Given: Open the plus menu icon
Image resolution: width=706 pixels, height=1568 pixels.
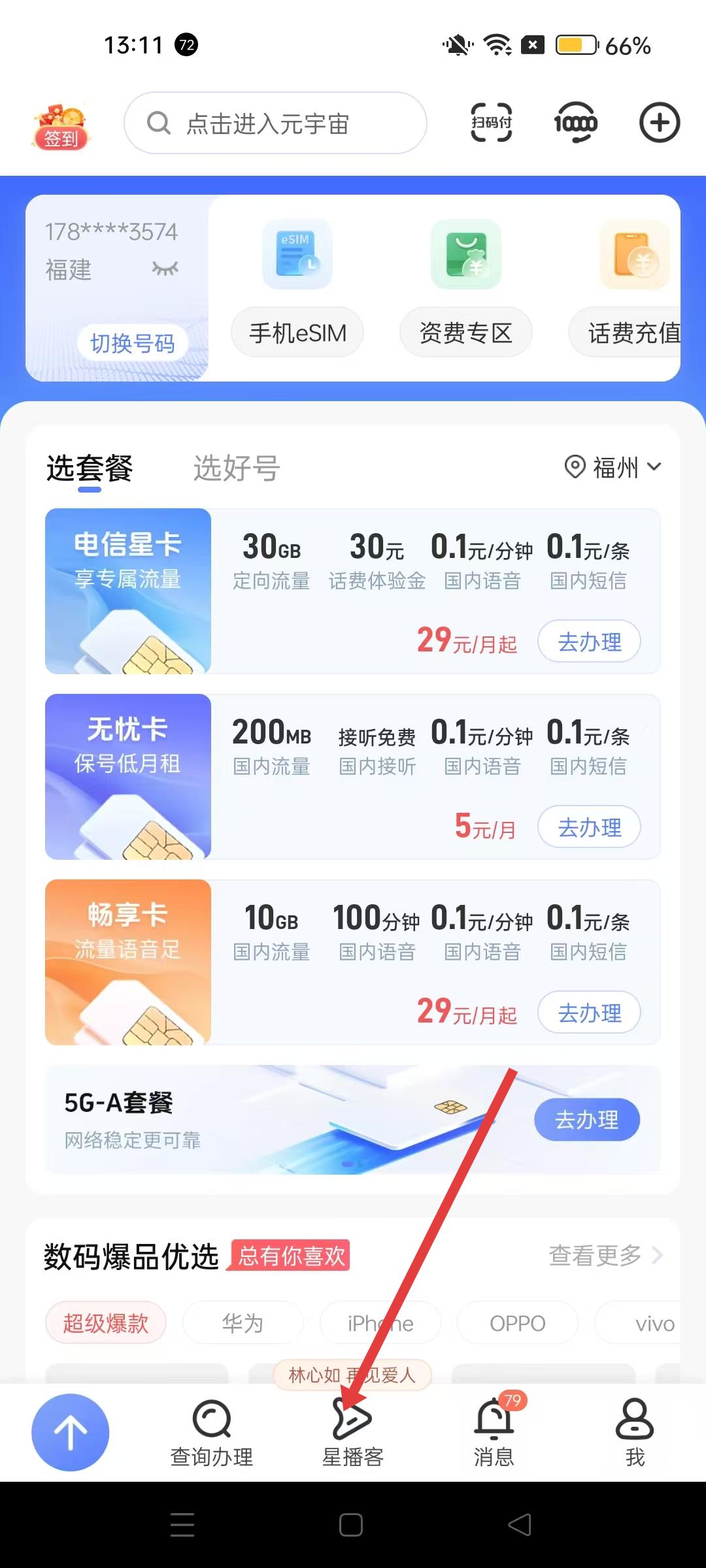Looking at the screenshot, I should coord(659,123).
